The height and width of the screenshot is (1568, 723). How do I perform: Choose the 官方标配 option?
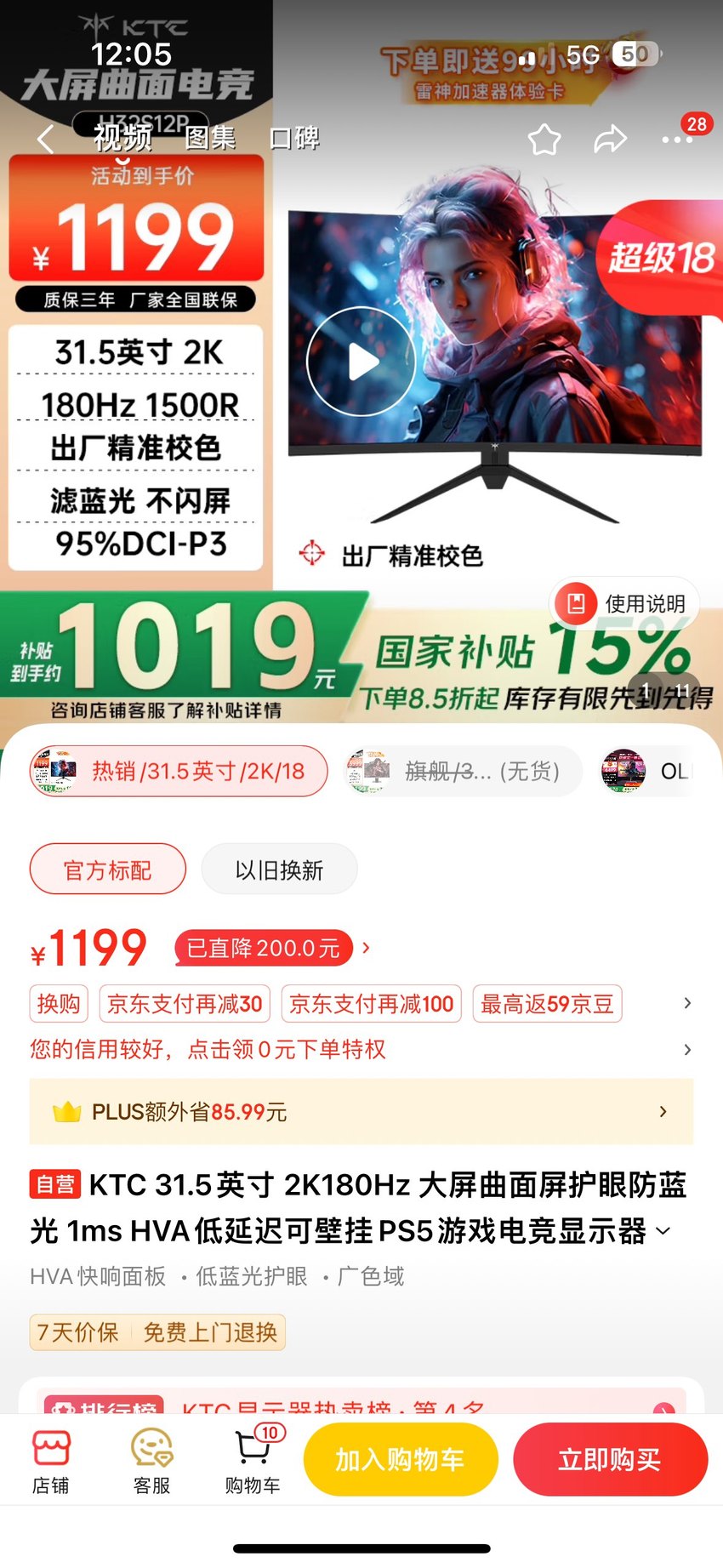(x=108, y=870)
